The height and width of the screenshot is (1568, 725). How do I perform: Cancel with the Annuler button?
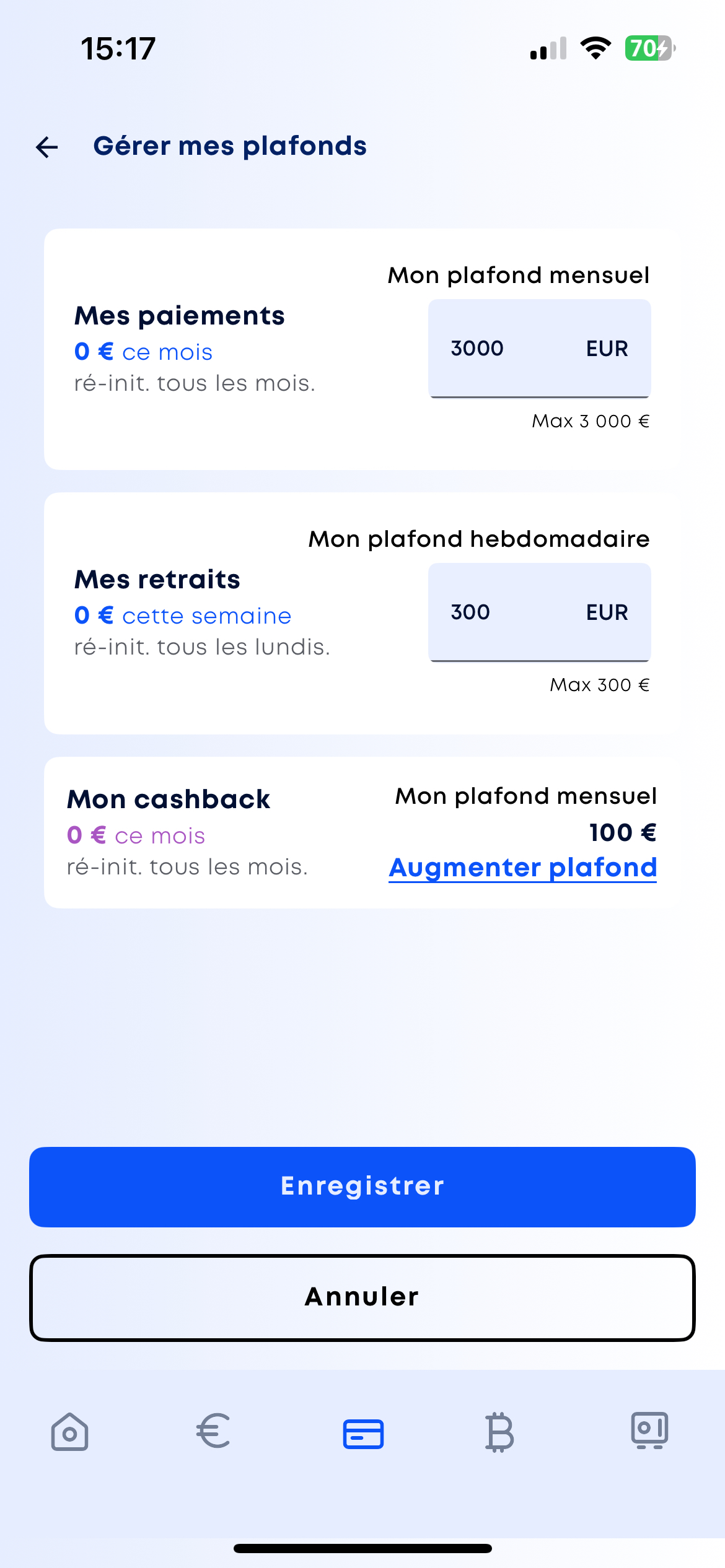coord(362,1297)
